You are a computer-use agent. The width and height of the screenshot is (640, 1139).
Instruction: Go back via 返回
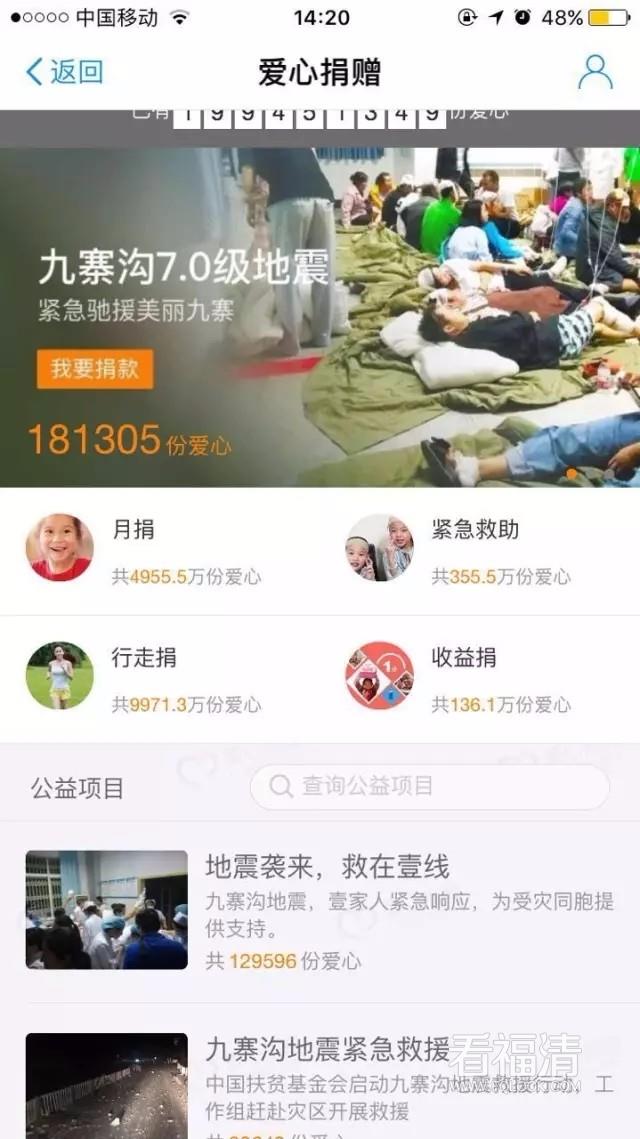[x=64, y=72]
